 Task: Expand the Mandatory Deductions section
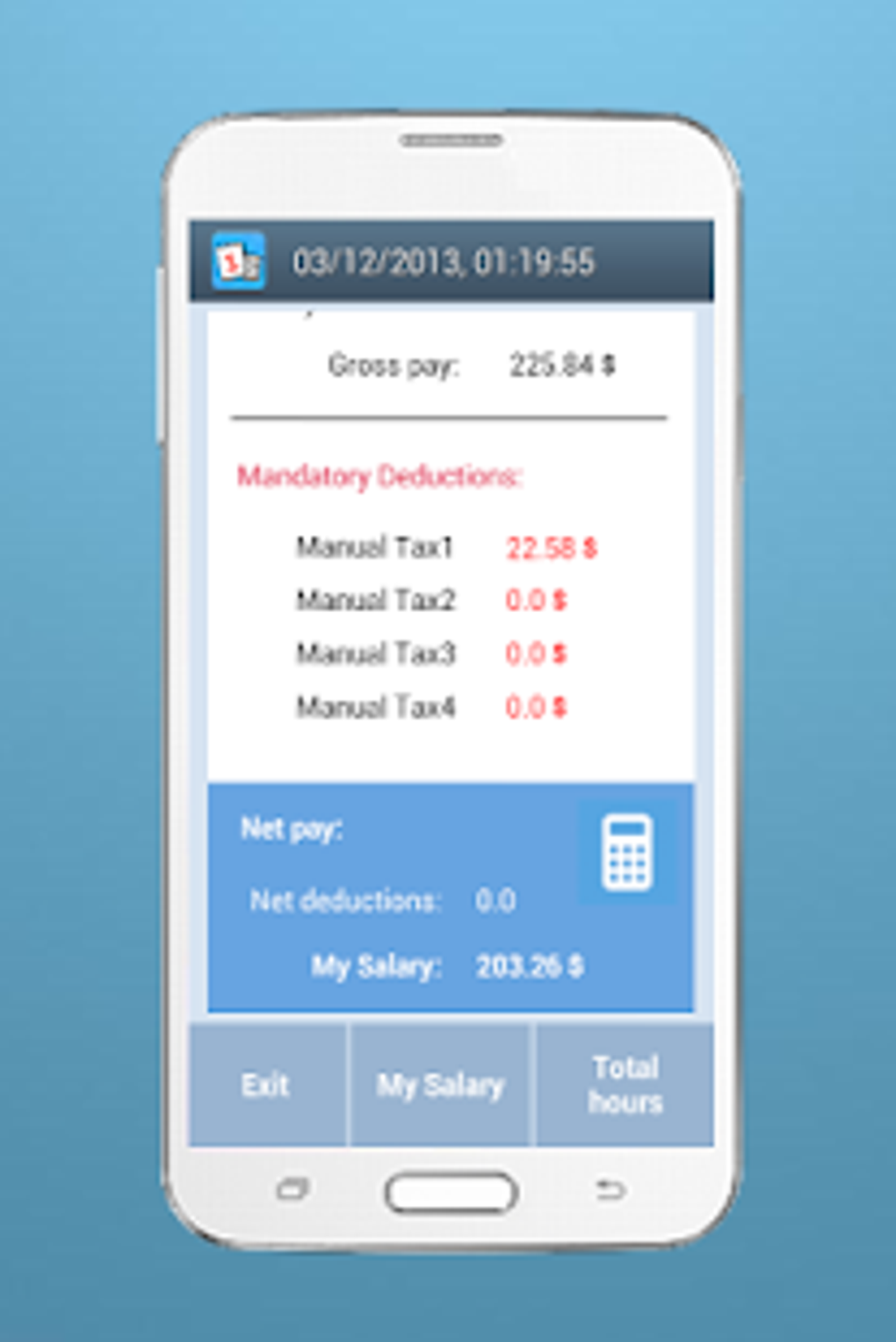(380, 475)
